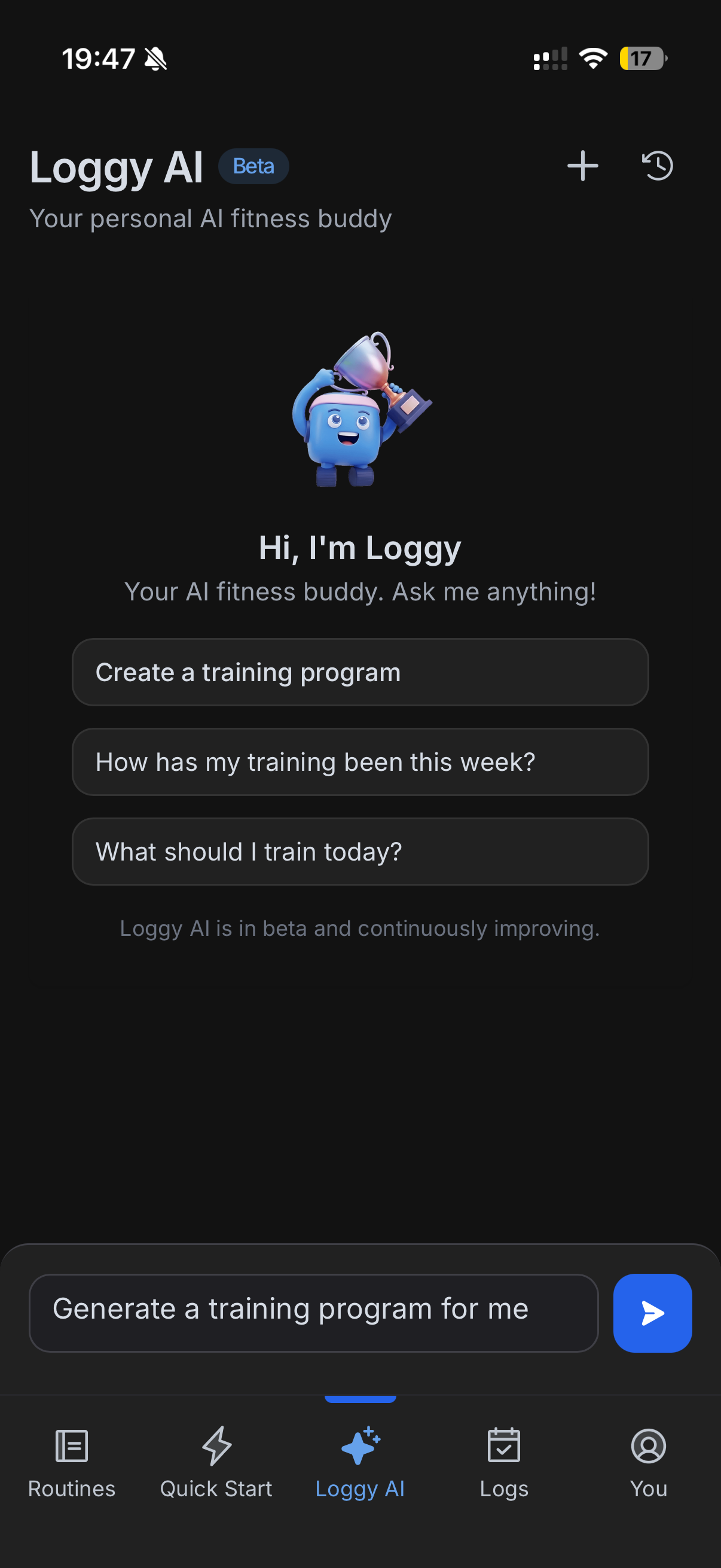
Task: Send the typed message
Action: click(x=652, y=1312)
